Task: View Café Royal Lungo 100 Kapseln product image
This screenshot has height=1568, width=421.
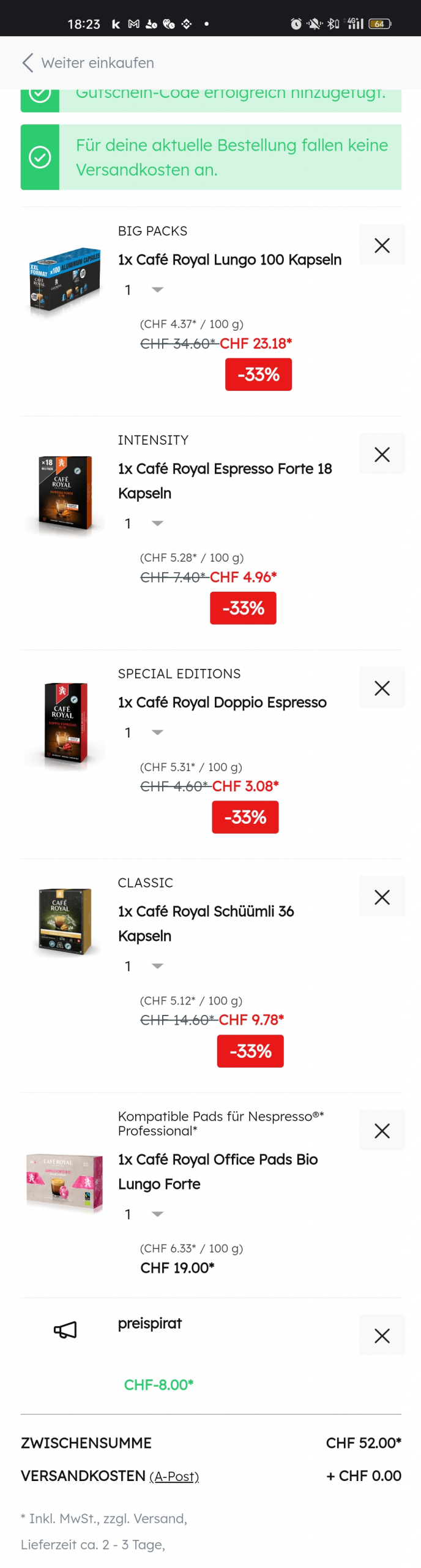Action: click(64, 279)
